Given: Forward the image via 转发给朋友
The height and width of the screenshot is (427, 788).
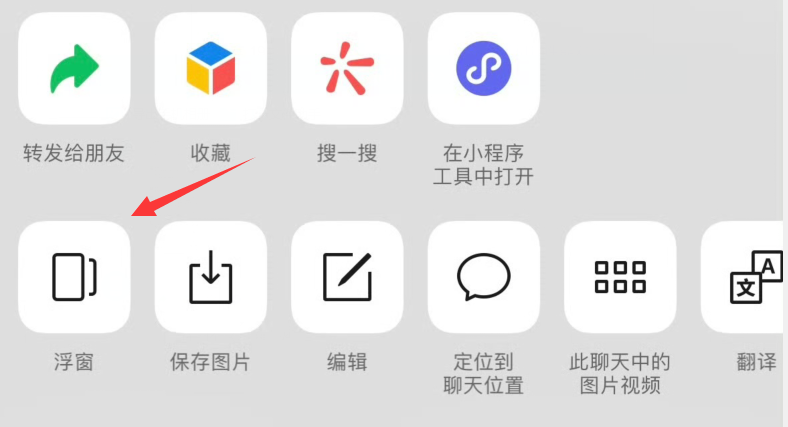Looking at the screenshot, I should pyautogui.click(x=74, y=68).
